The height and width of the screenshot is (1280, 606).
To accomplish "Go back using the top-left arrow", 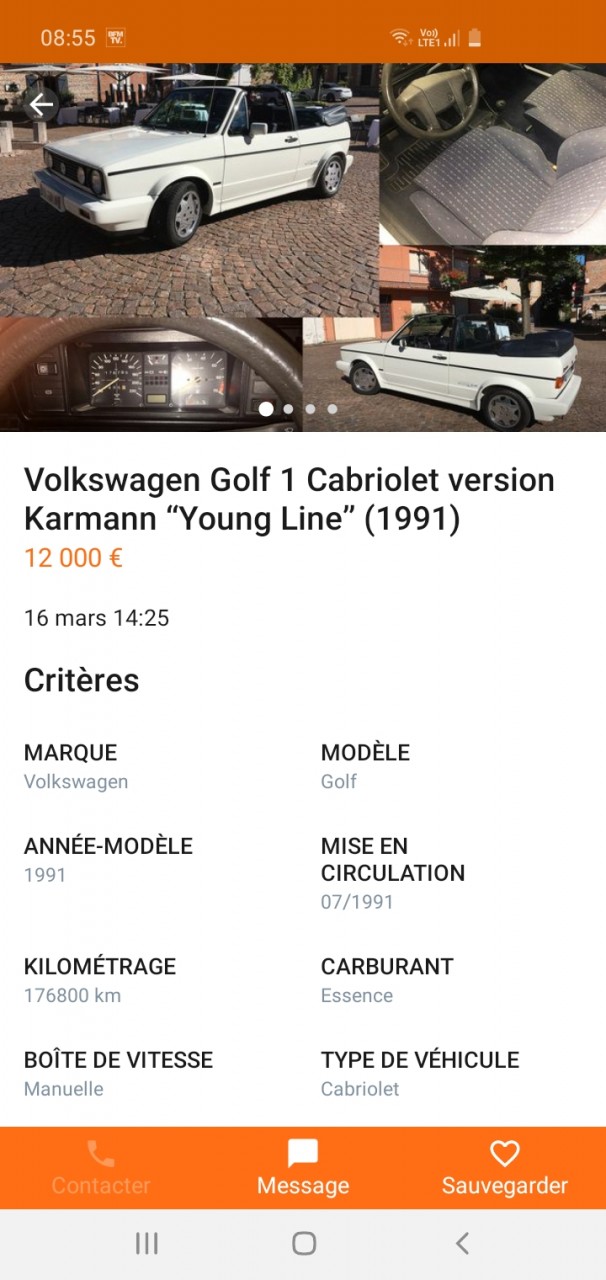I will pyautogui.click(x=41, y=104).
